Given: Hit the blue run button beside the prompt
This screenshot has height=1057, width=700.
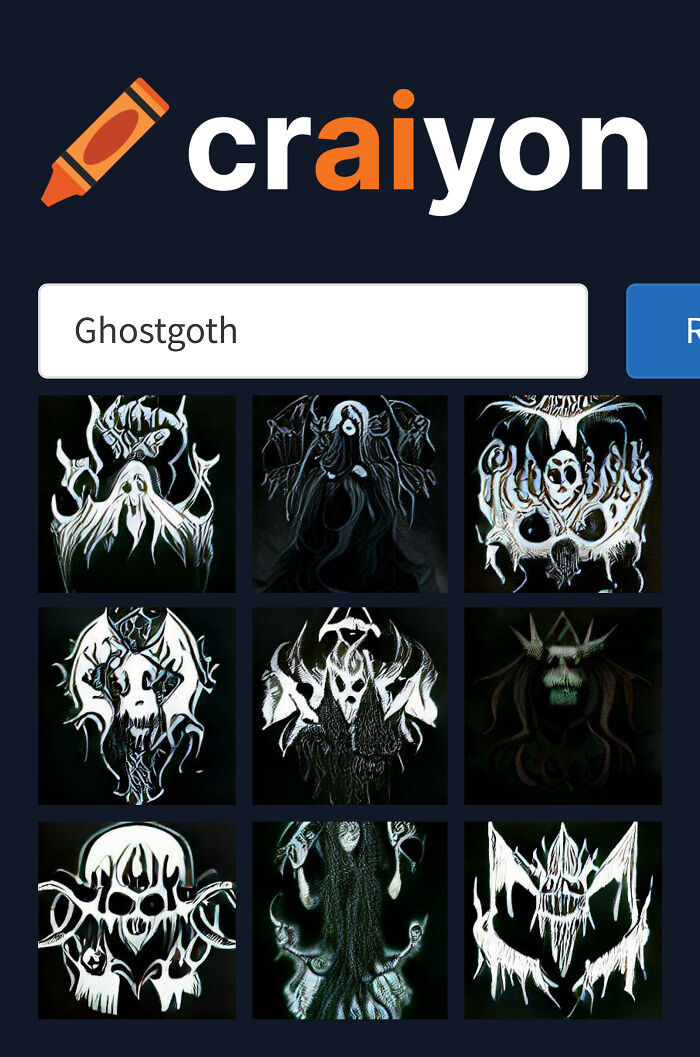Looking at the screenshot, I should pos(664,331).
